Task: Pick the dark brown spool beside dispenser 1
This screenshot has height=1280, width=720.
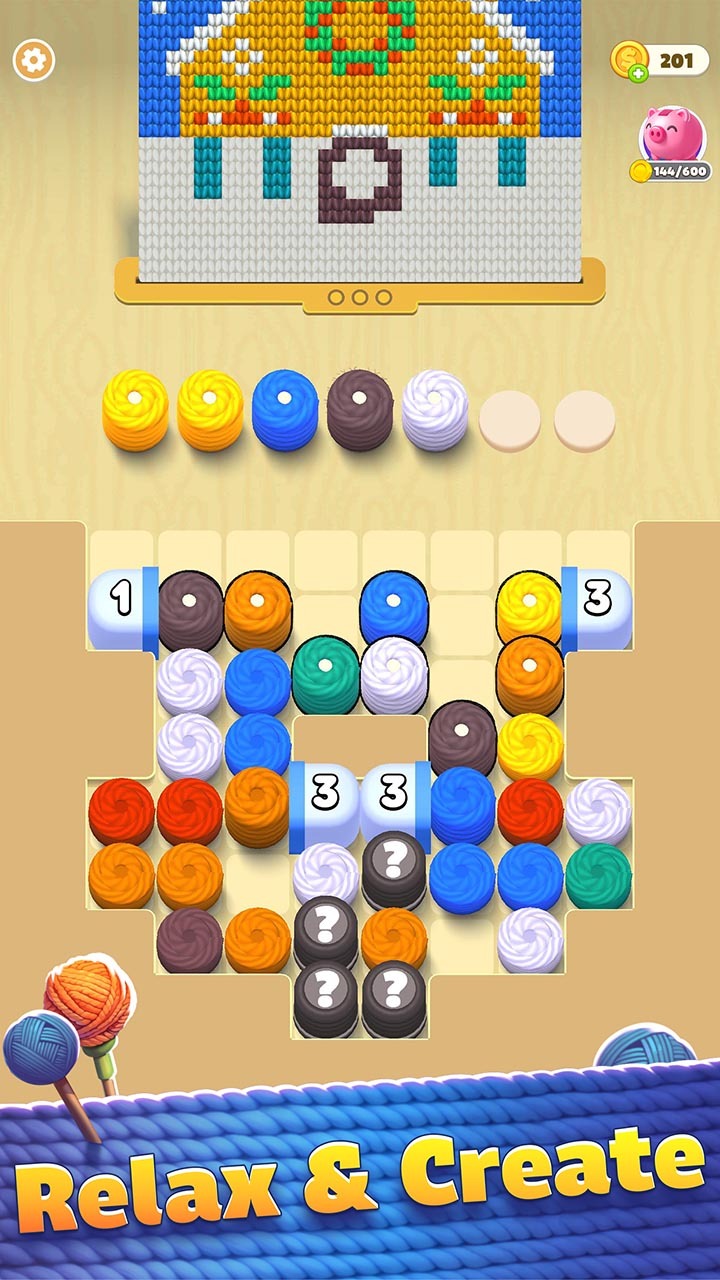Action: click(x=190, y=608)
